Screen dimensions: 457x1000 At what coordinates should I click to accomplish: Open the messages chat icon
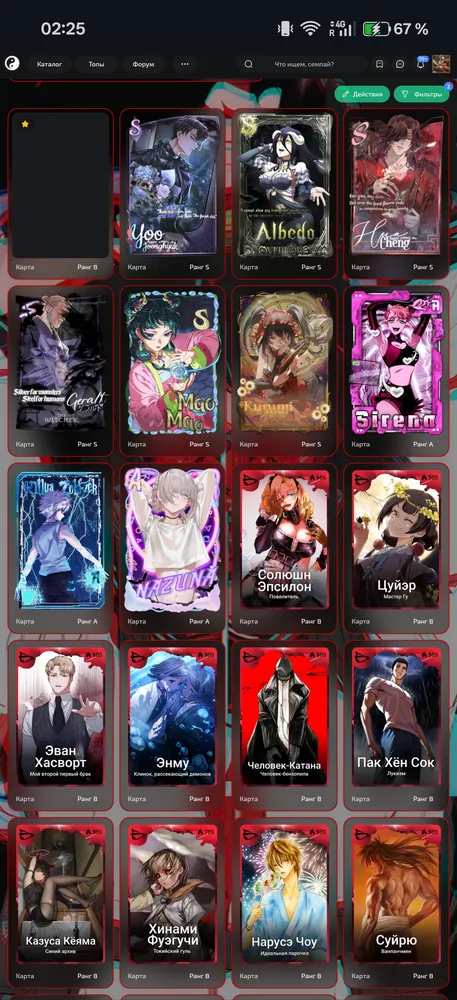(400, 64)
